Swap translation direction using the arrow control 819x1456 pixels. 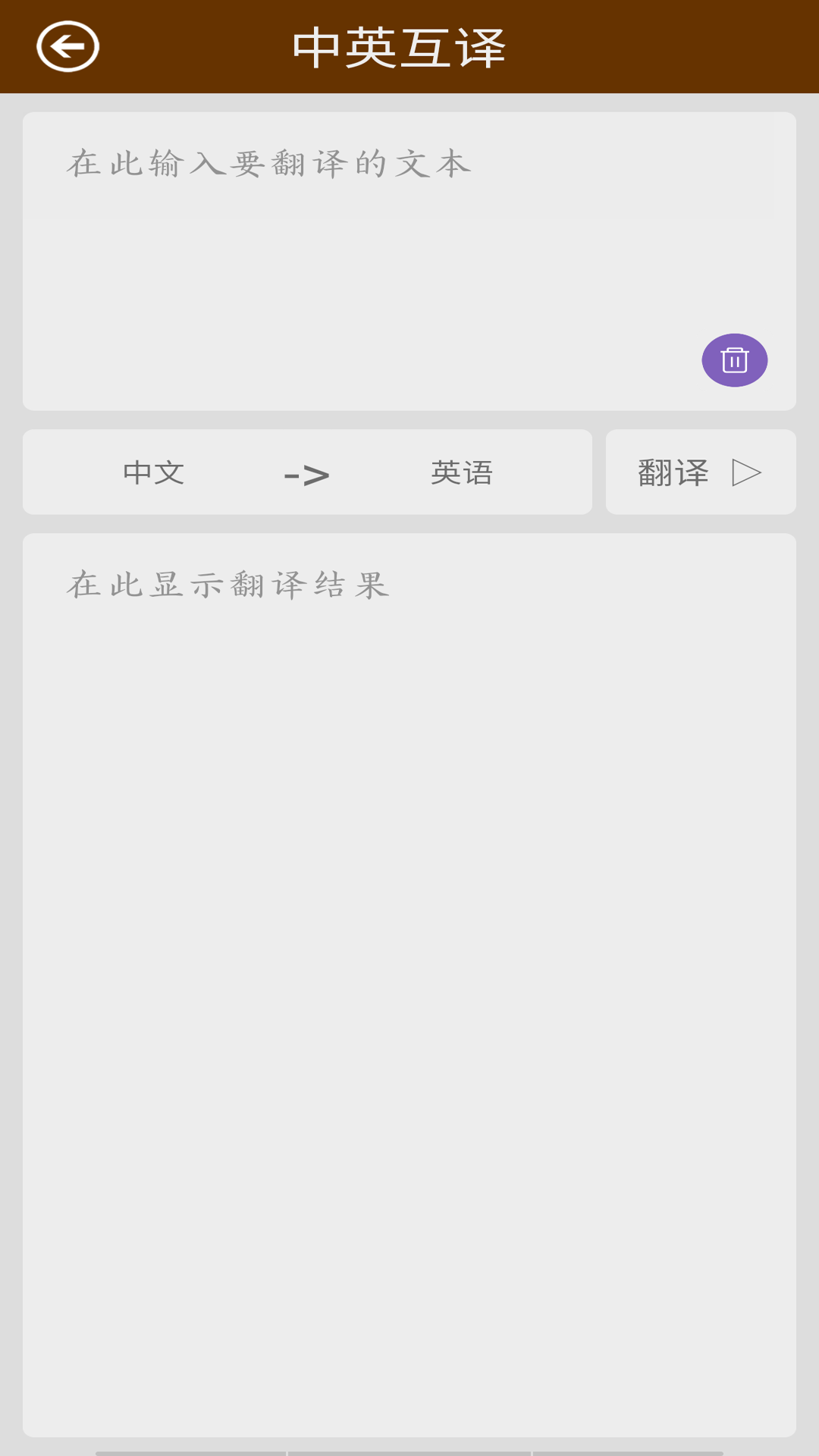(307, 472)
